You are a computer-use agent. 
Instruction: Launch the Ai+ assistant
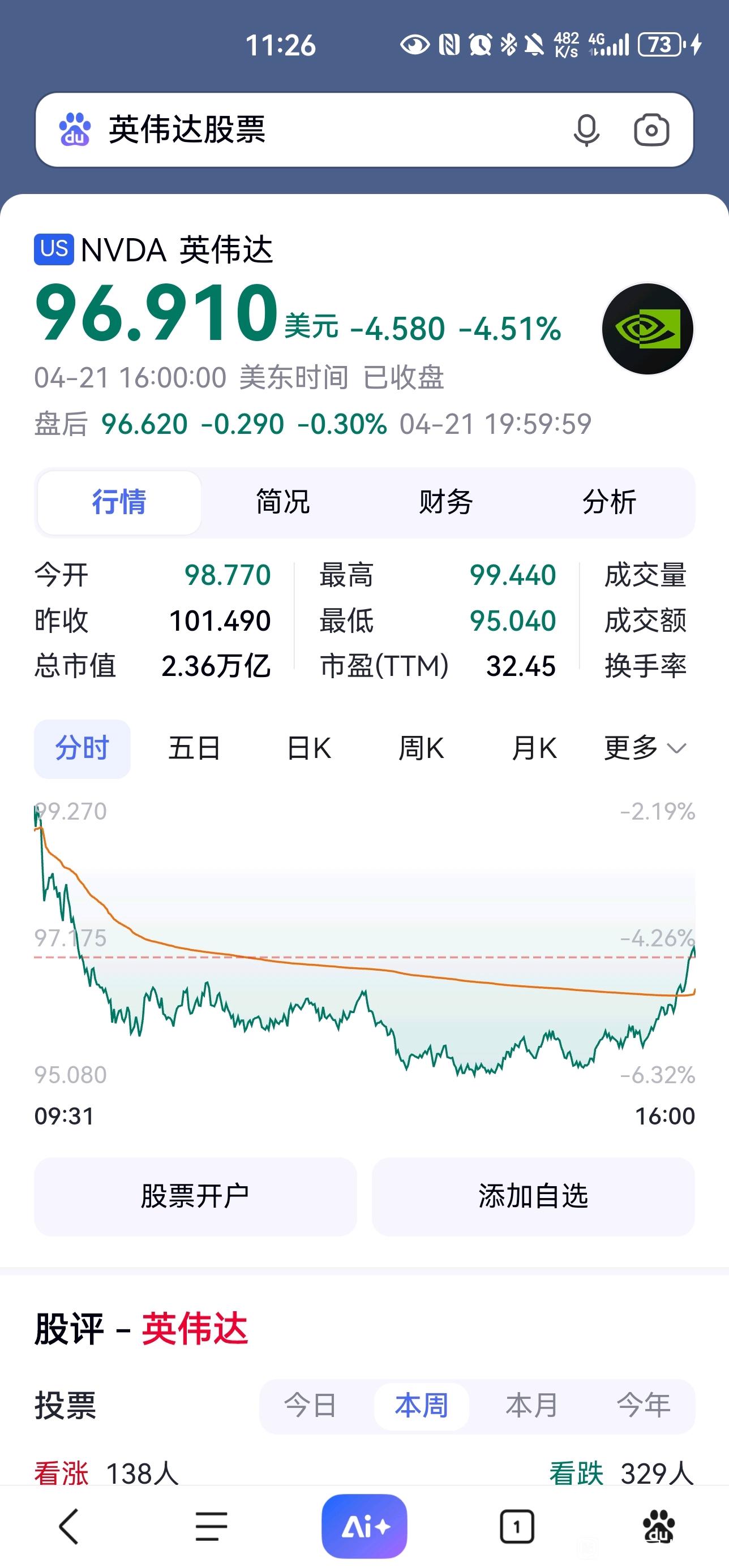tap(364, 1526)
